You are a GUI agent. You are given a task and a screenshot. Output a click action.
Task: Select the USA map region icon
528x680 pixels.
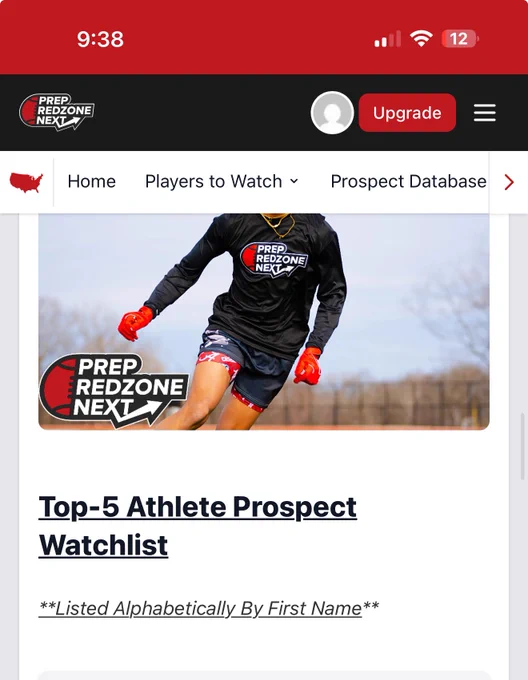click(26, 182)
